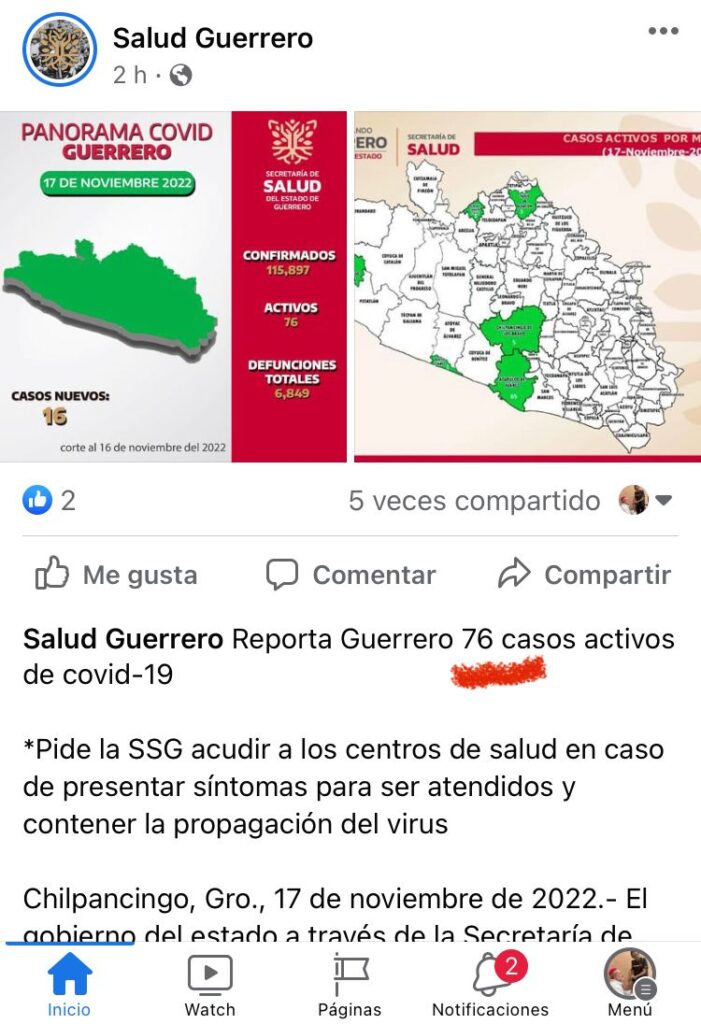The width and height of the screenshot is (701, 1024).
Task: Open the Salud Guerrero page name
Action: coord(212,38)
